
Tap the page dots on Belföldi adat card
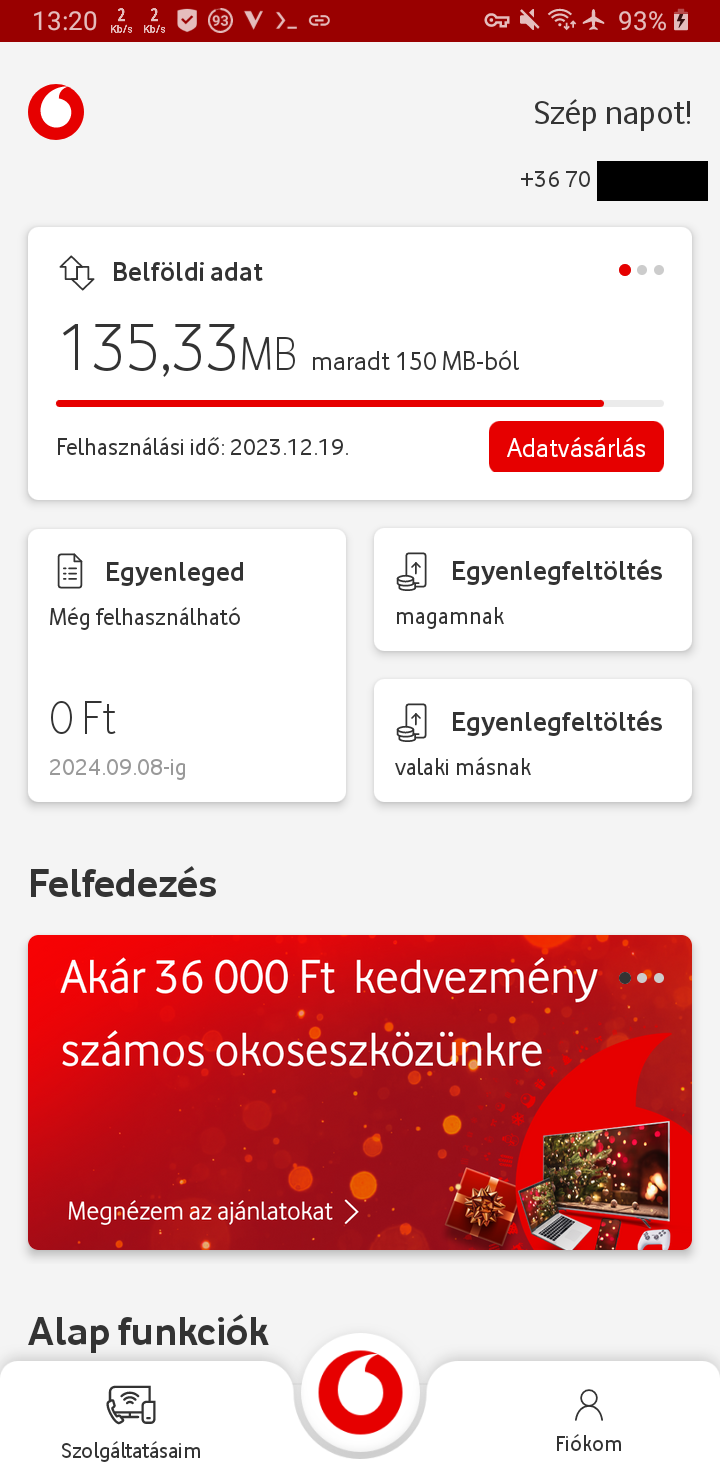click(641, 270)
